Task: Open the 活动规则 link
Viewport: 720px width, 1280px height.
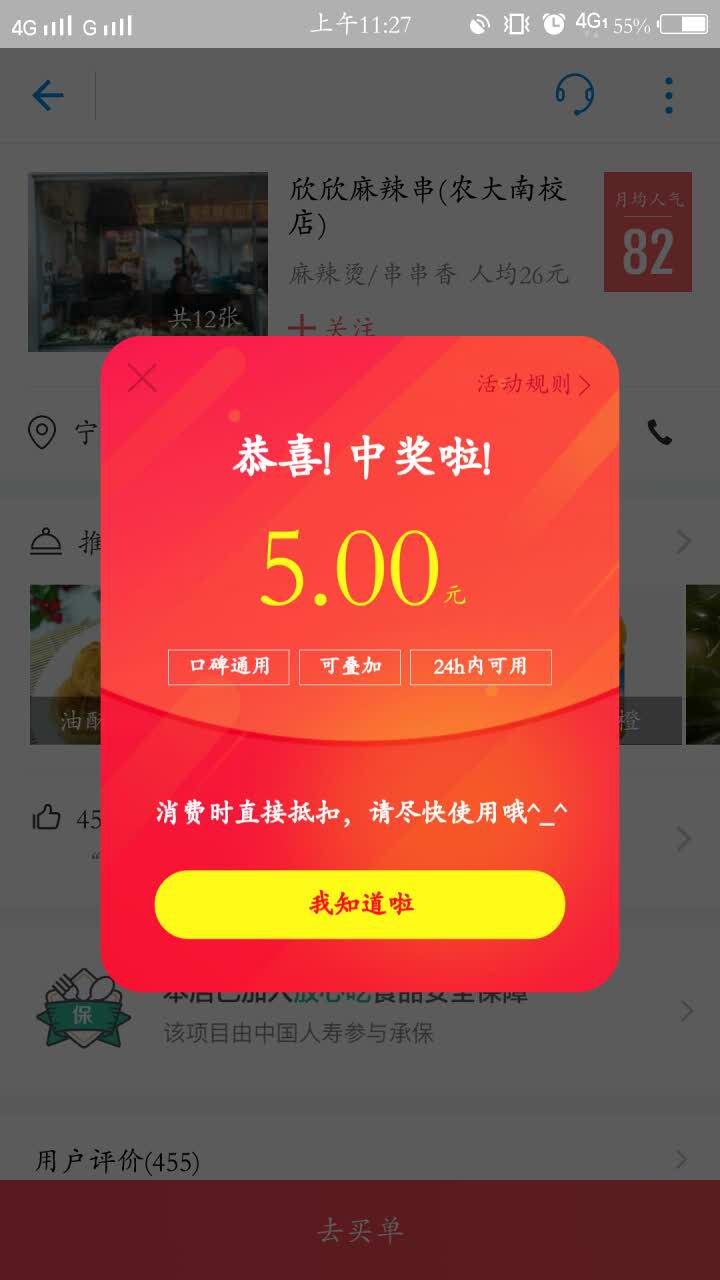Action: click(533, 384)
